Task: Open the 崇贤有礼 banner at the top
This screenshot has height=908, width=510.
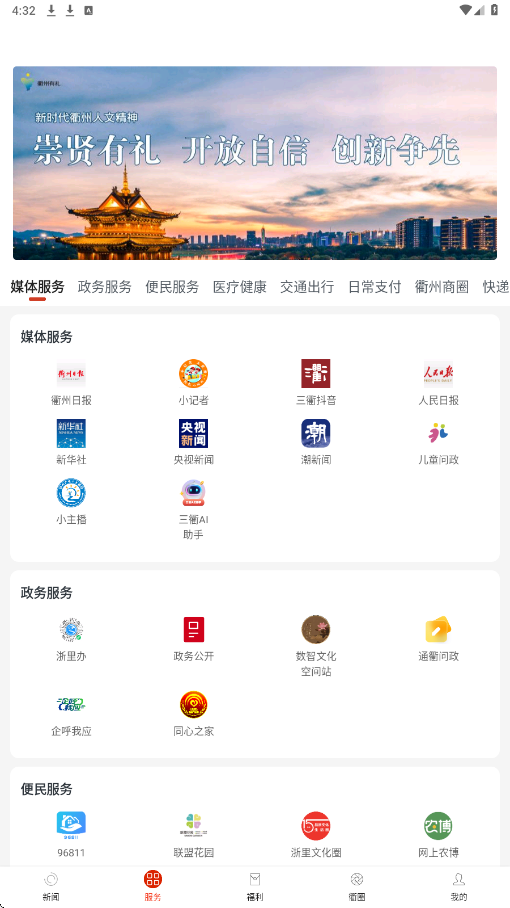Action: point(255,163)
